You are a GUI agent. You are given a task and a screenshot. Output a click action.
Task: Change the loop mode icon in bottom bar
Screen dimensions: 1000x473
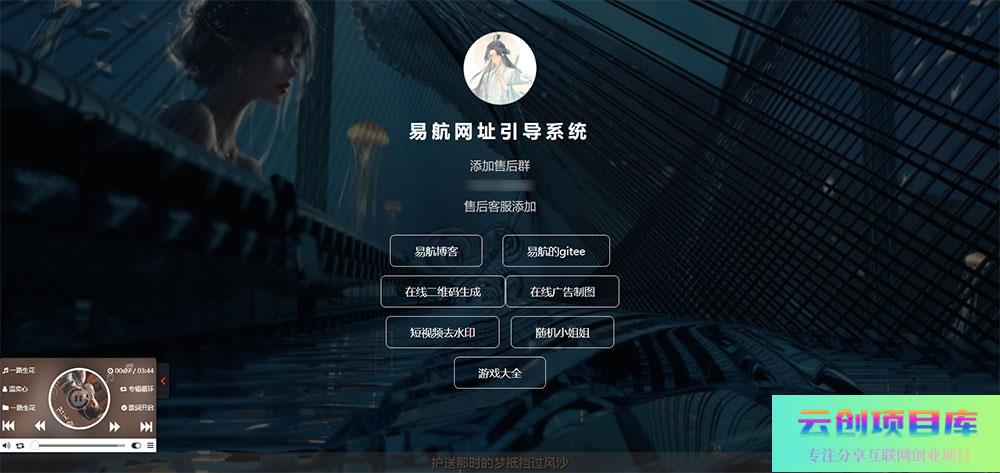coord(20,445)
